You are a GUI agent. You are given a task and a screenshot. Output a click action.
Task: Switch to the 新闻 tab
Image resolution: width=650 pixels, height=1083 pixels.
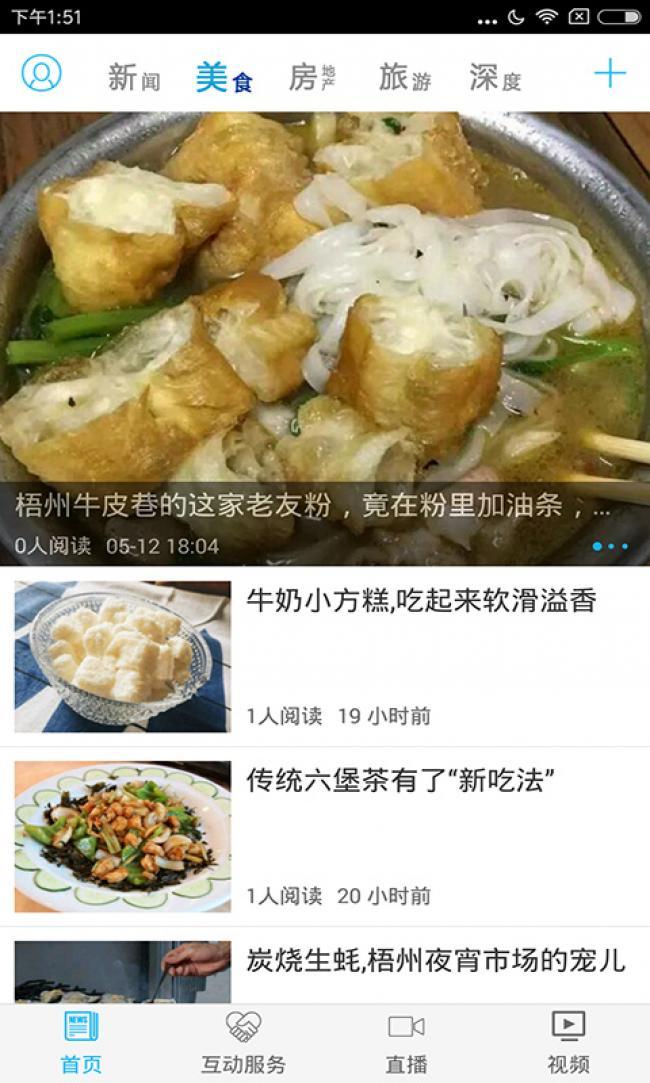click(135, 77)
